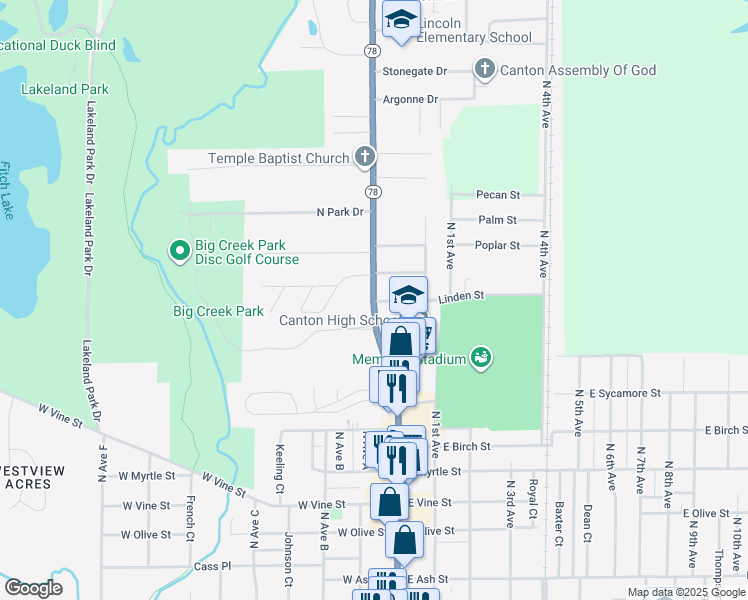Open the Canton Assembly Of God pin

(x=485, y=69)
